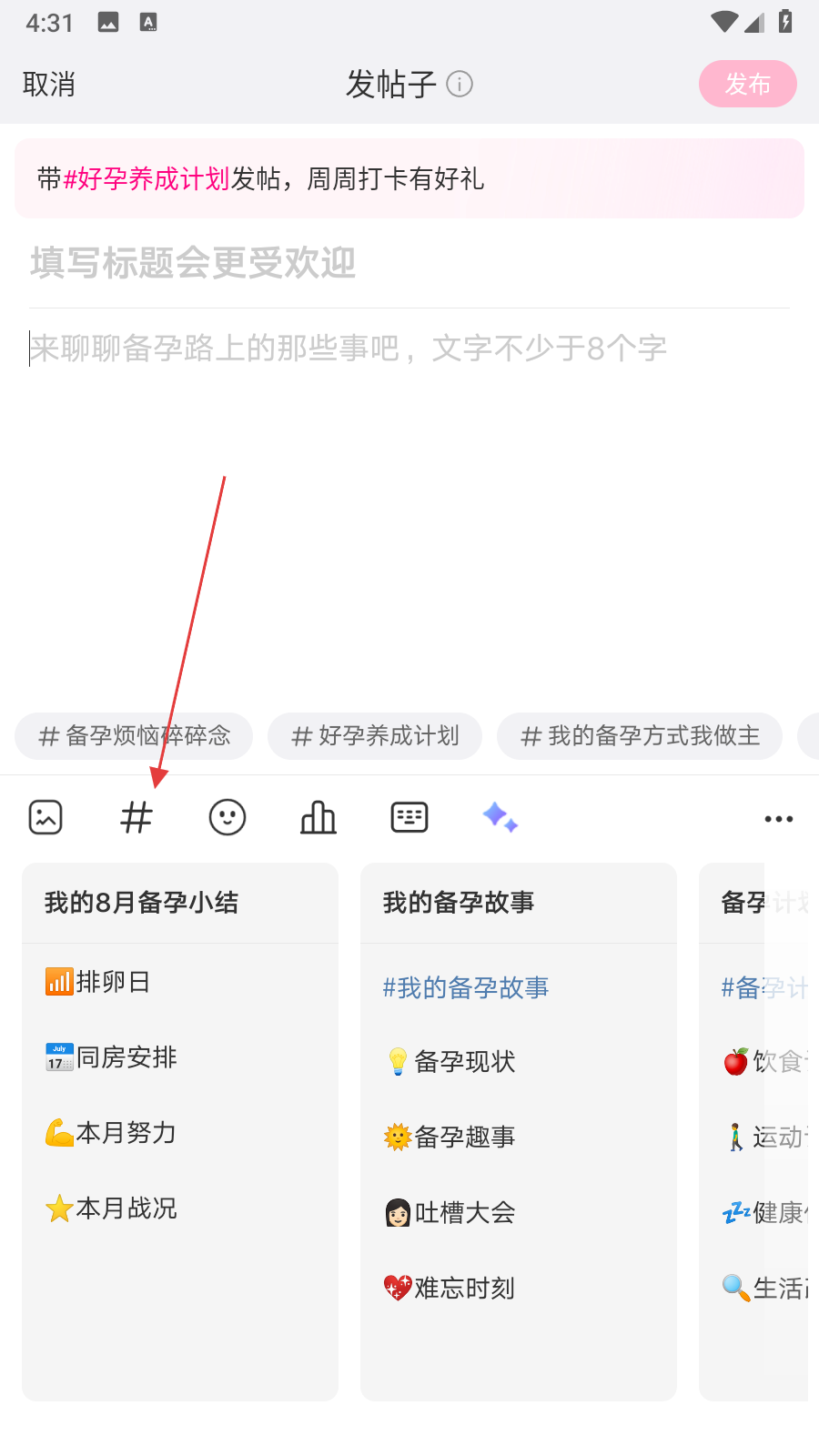Screen dimensions: 819x1456
Task: Open the emoji picker
Action: pyautogui.click(x=227, y=817)
